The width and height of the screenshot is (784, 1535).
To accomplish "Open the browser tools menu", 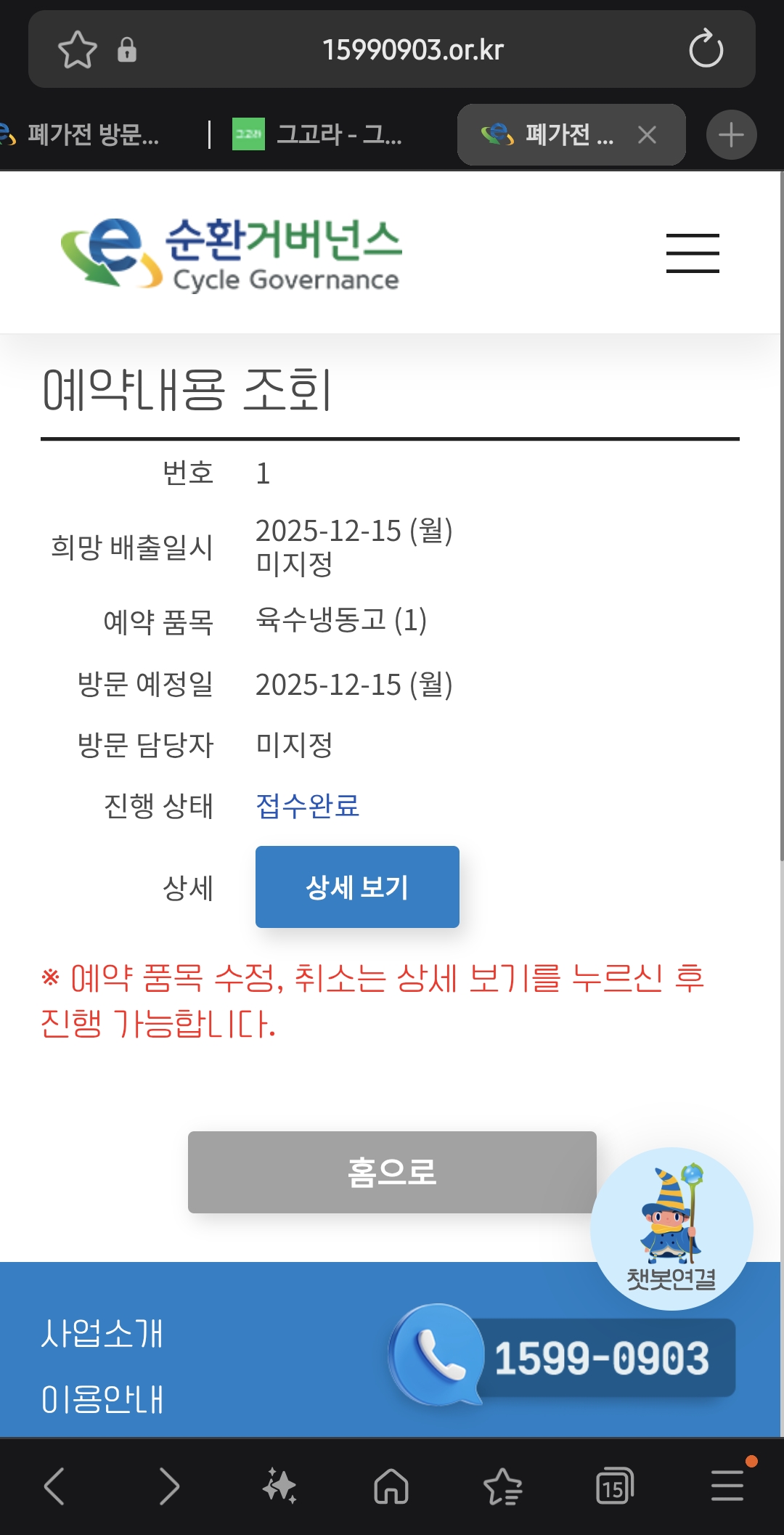I will (x=727, y=1486).
